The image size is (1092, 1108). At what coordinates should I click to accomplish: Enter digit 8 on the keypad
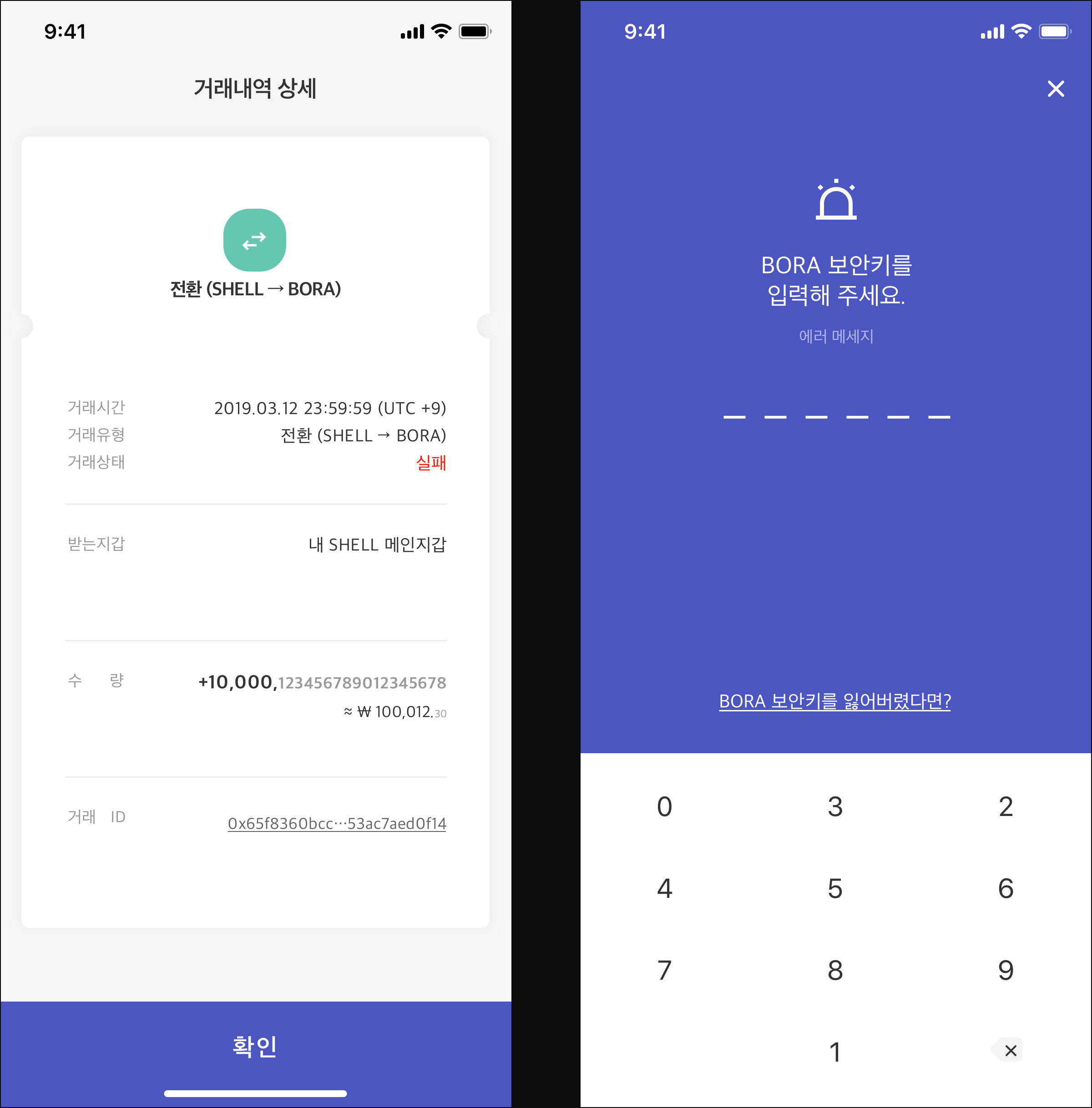[835, 970]
